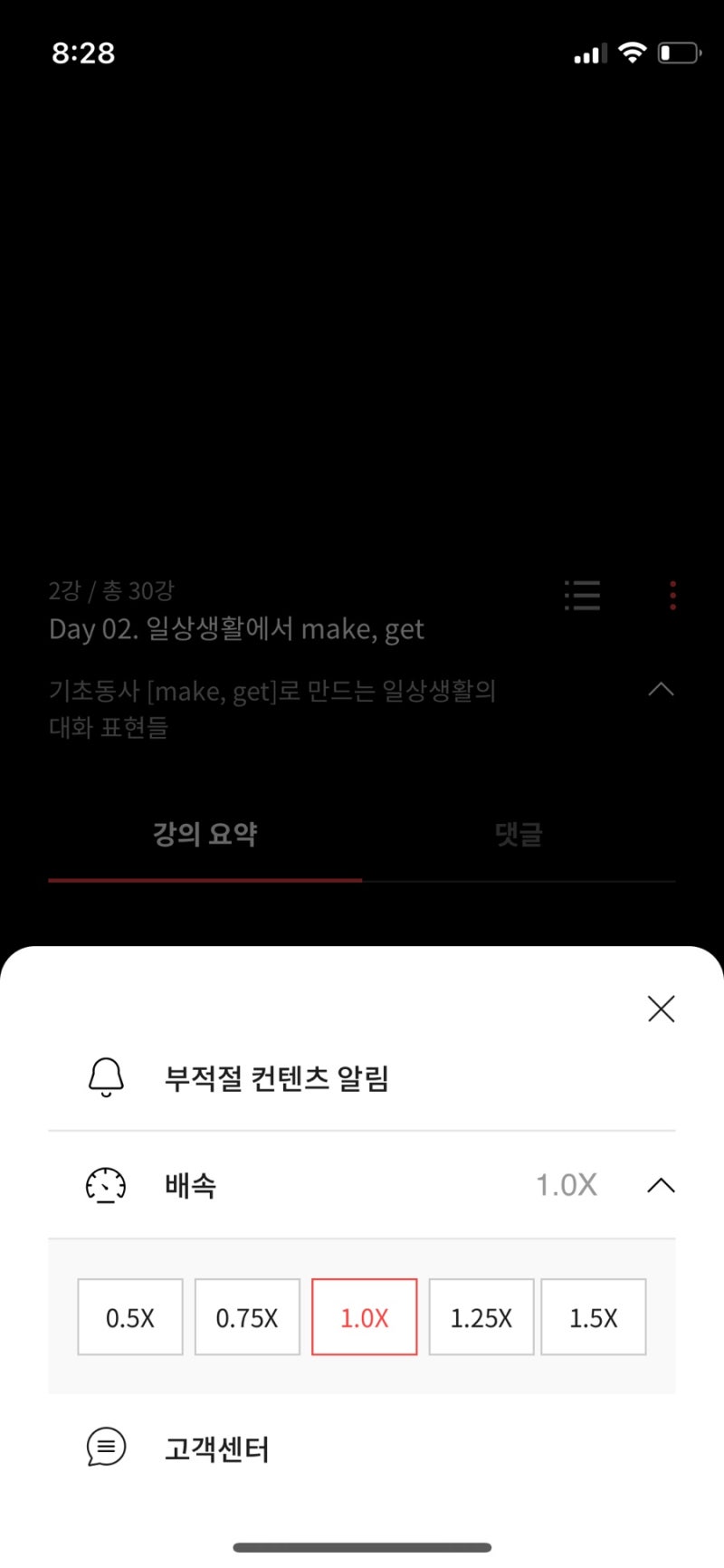The image size is (724, 1568).
Task: Switch playback speed to 1.25X
Action: (481, 1317)
